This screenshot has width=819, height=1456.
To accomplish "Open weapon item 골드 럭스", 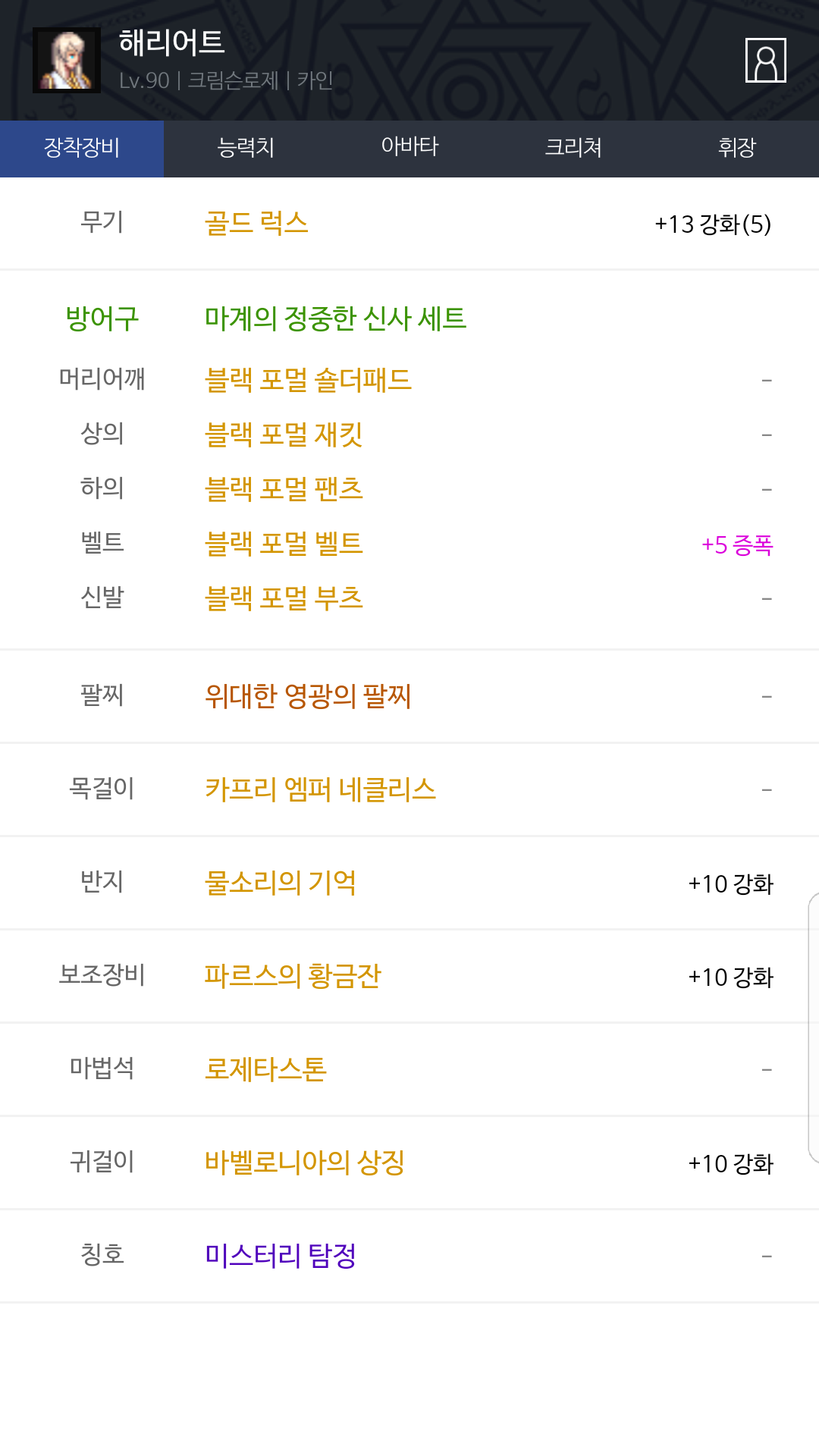I will pyautogui.click(x=256, y=223).
